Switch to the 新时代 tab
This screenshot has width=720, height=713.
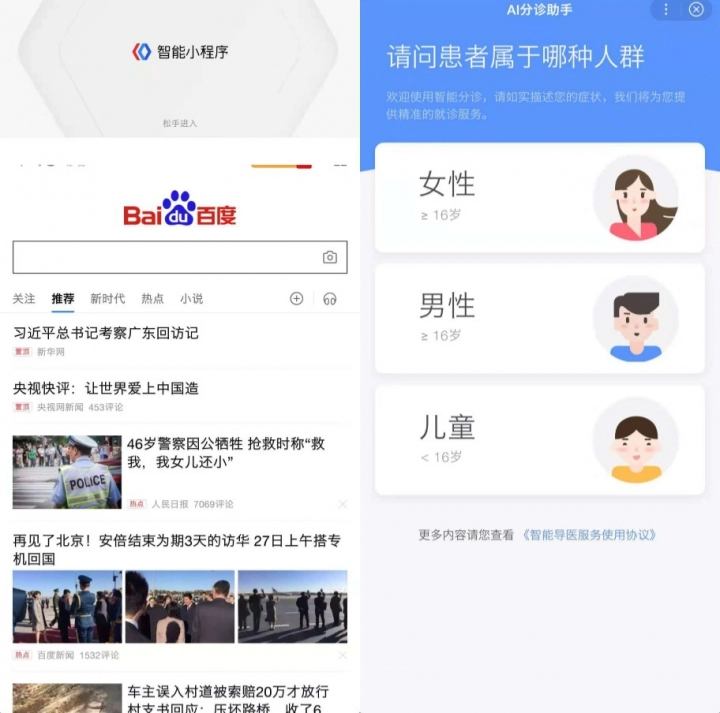107,298
